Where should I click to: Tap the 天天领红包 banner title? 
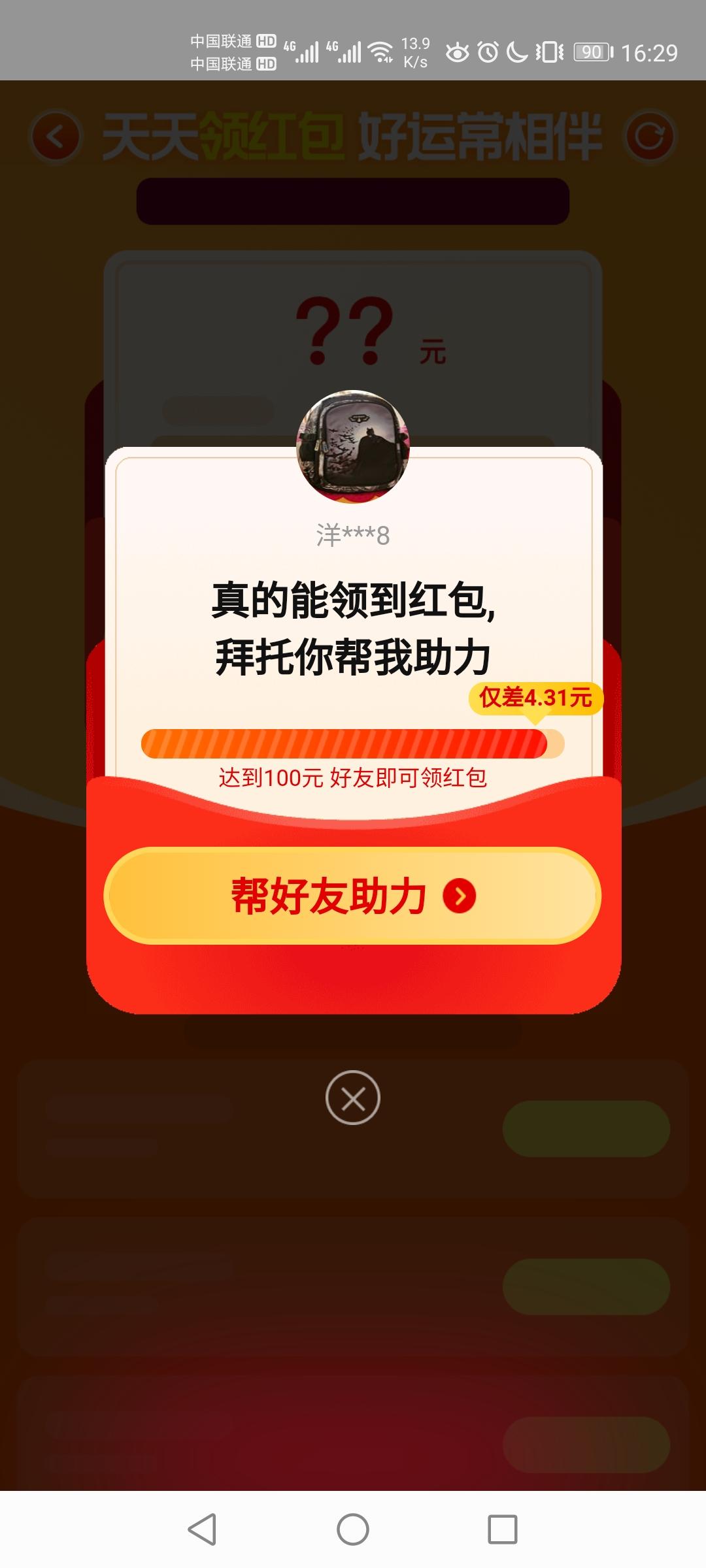click(226, 135)
